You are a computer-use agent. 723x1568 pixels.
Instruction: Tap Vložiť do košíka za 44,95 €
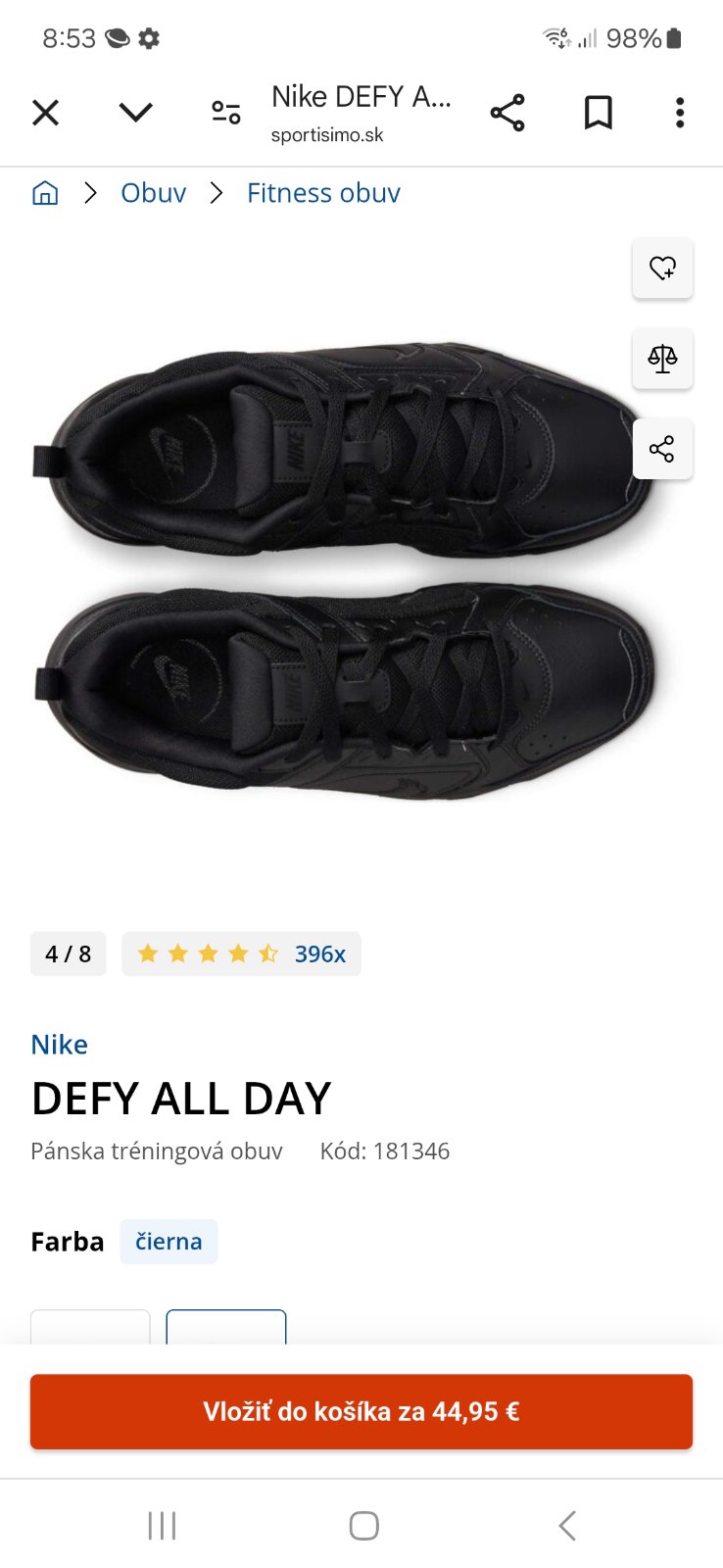pos(361,1411)
